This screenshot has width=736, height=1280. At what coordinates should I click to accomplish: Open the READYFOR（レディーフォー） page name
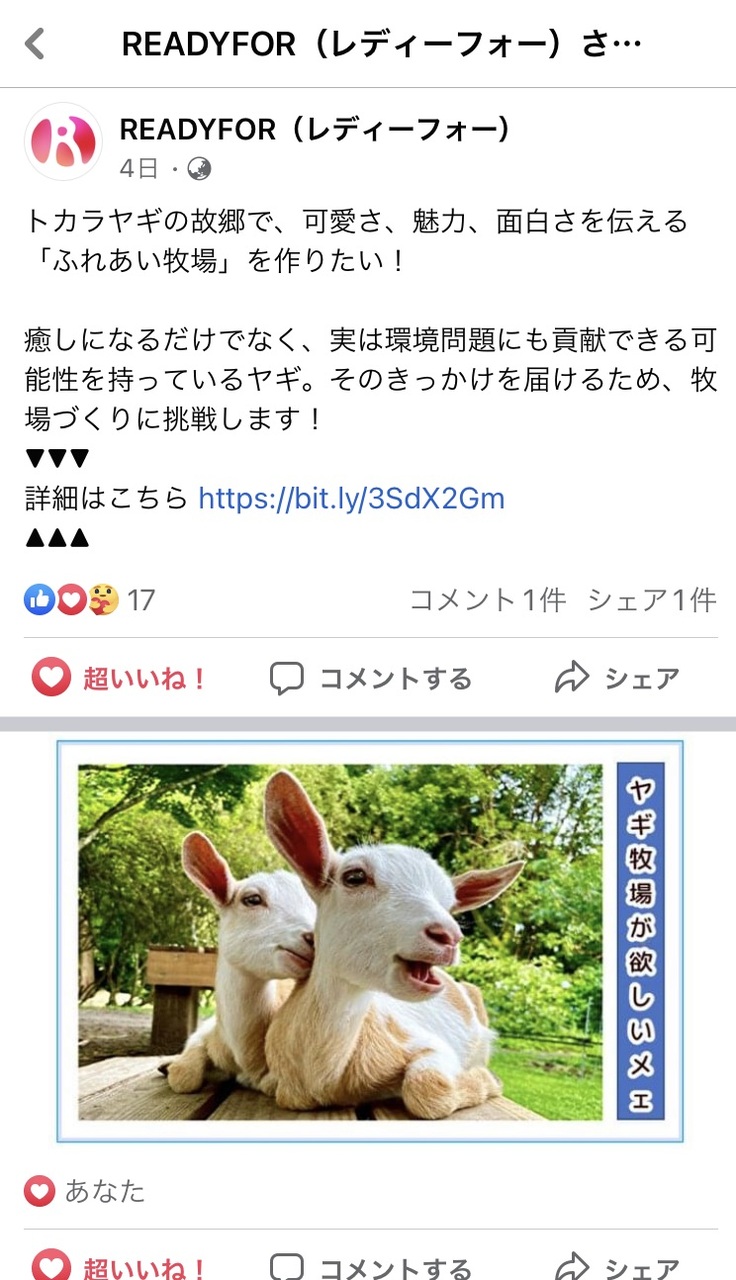pos(315,128)
